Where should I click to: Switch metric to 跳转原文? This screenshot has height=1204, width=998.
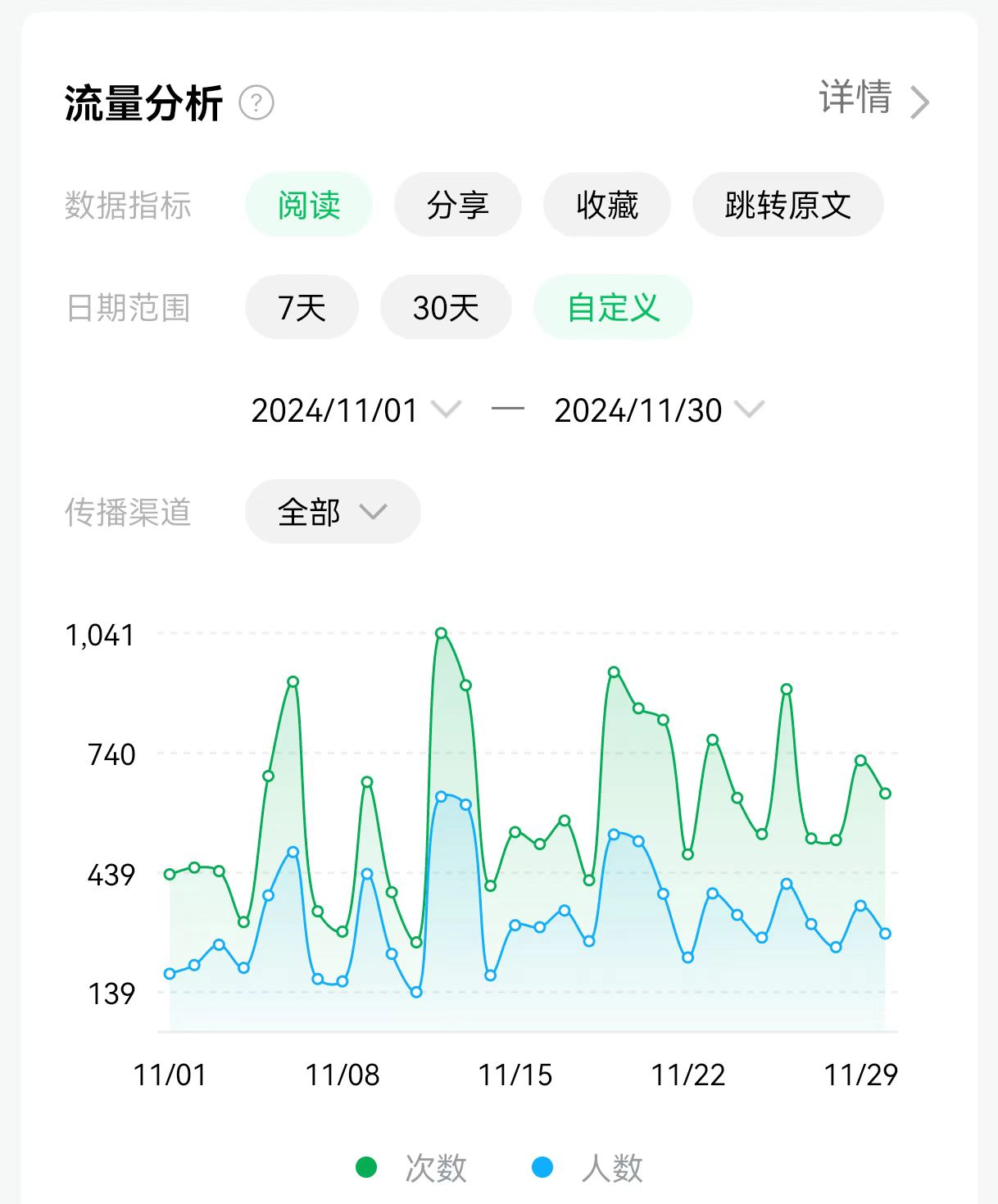(x=787, y=205)
